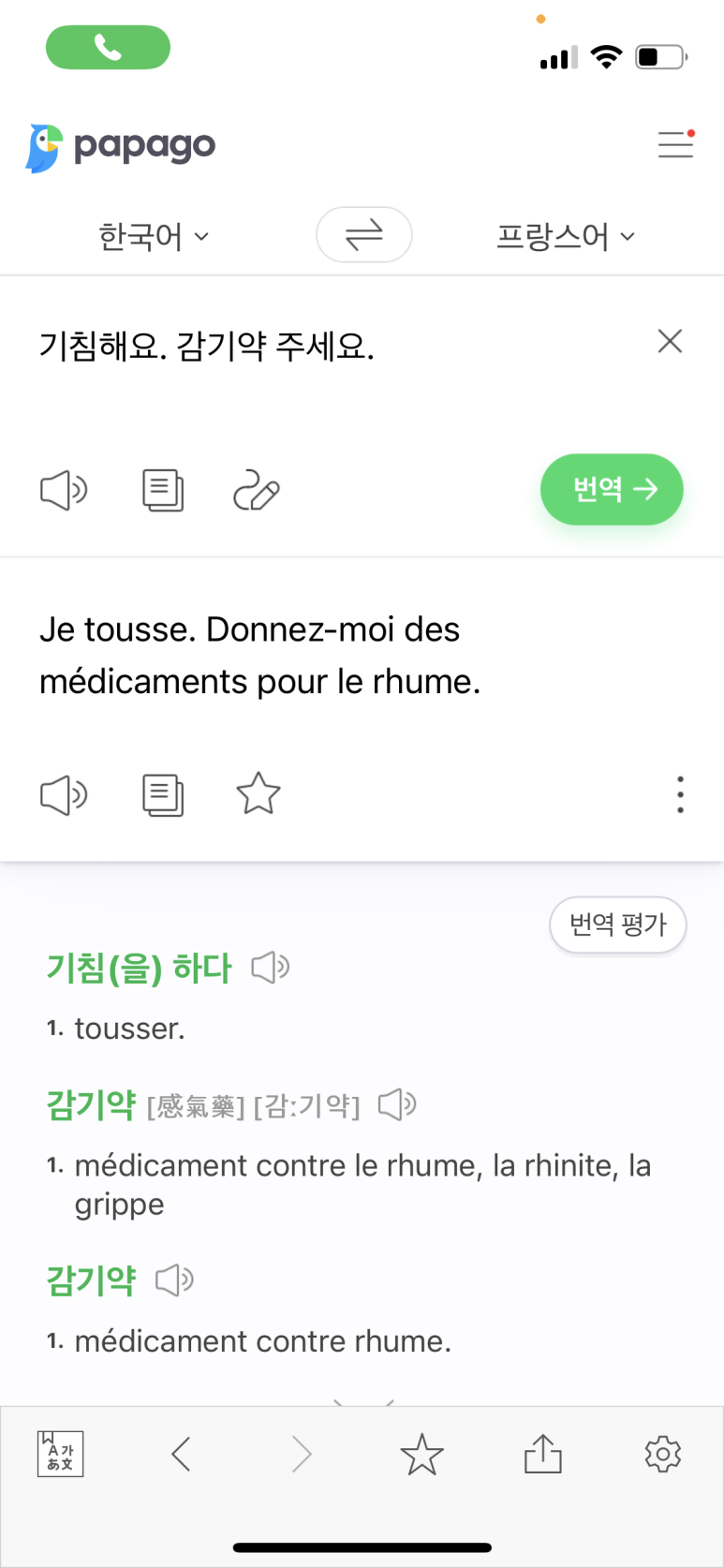The image size is (724, 1568).
Task: Open handwriting input pen icon
Action: click(x=257, y=490)
